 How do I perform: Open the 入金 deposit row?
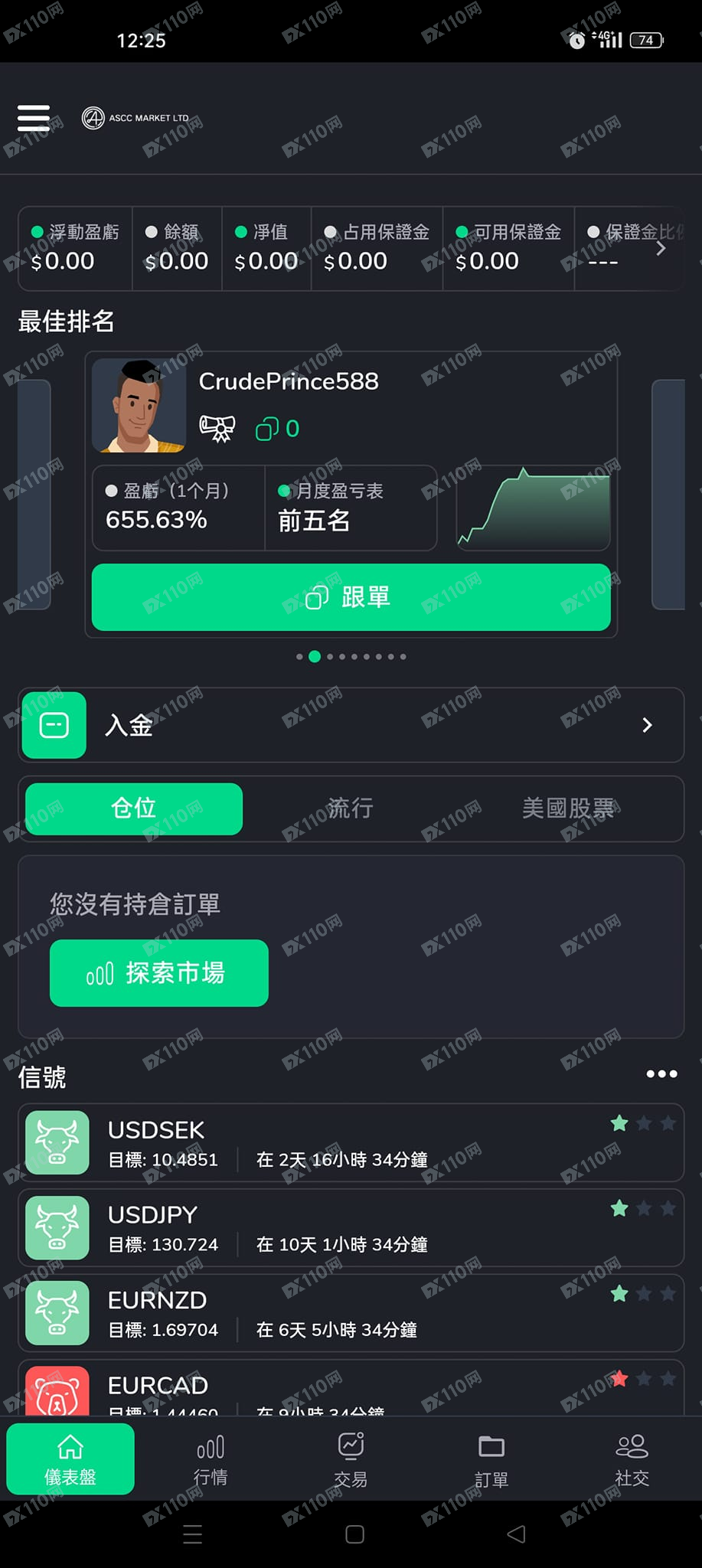[351, 725]
